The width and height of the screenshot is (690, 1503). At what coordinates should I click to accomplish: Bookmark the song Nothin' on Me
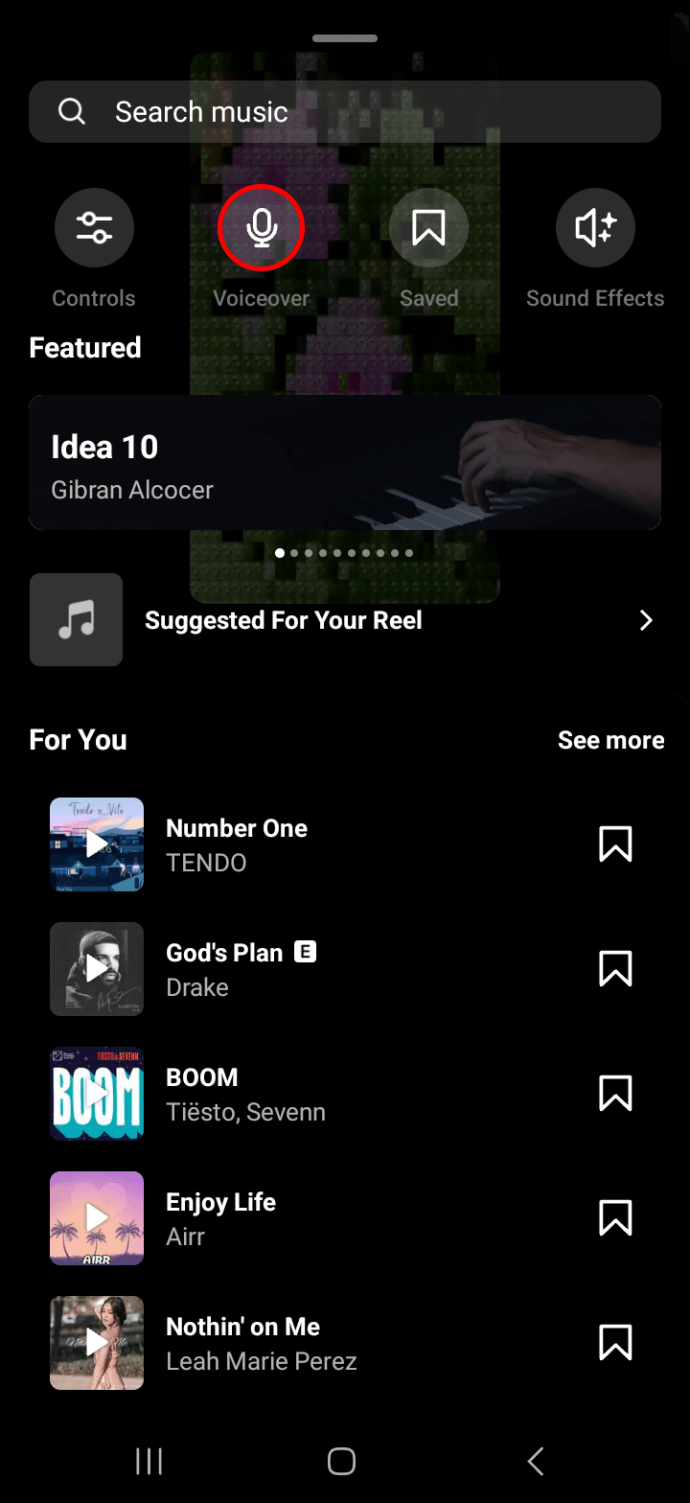(615, 1342)
